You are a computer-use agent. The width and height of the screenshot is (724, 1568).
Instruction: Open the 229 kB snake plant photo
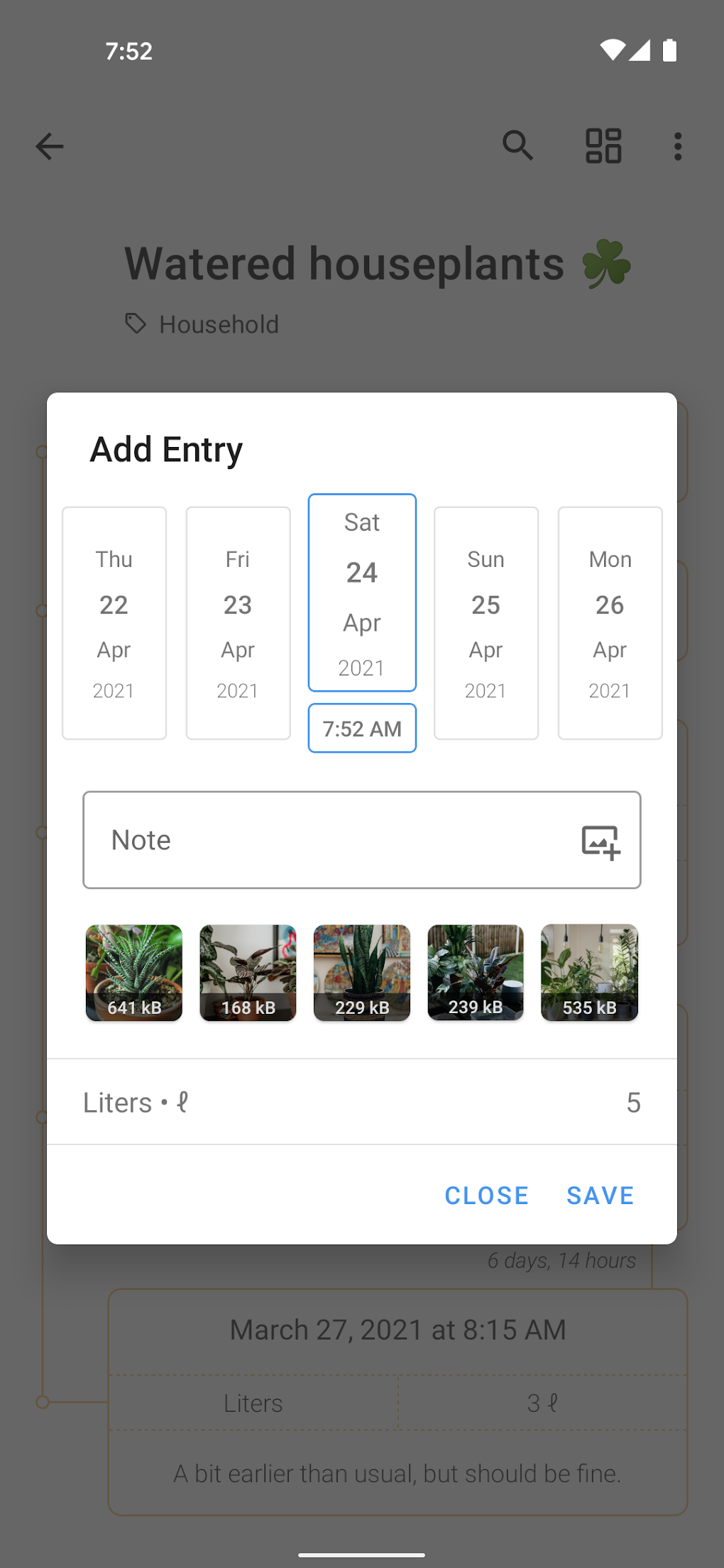pyautogui.click(x=362, y=973)
